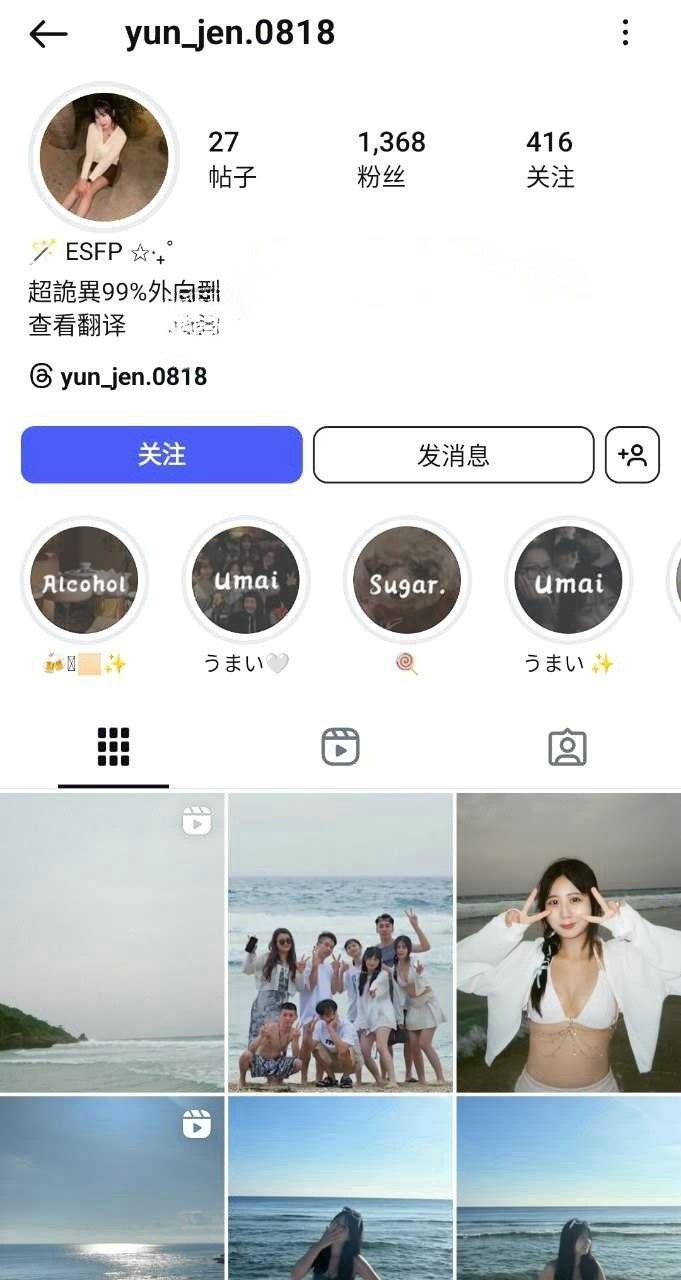Open the group beach photo post
681x1280 pixels.
tap(340, 942)
